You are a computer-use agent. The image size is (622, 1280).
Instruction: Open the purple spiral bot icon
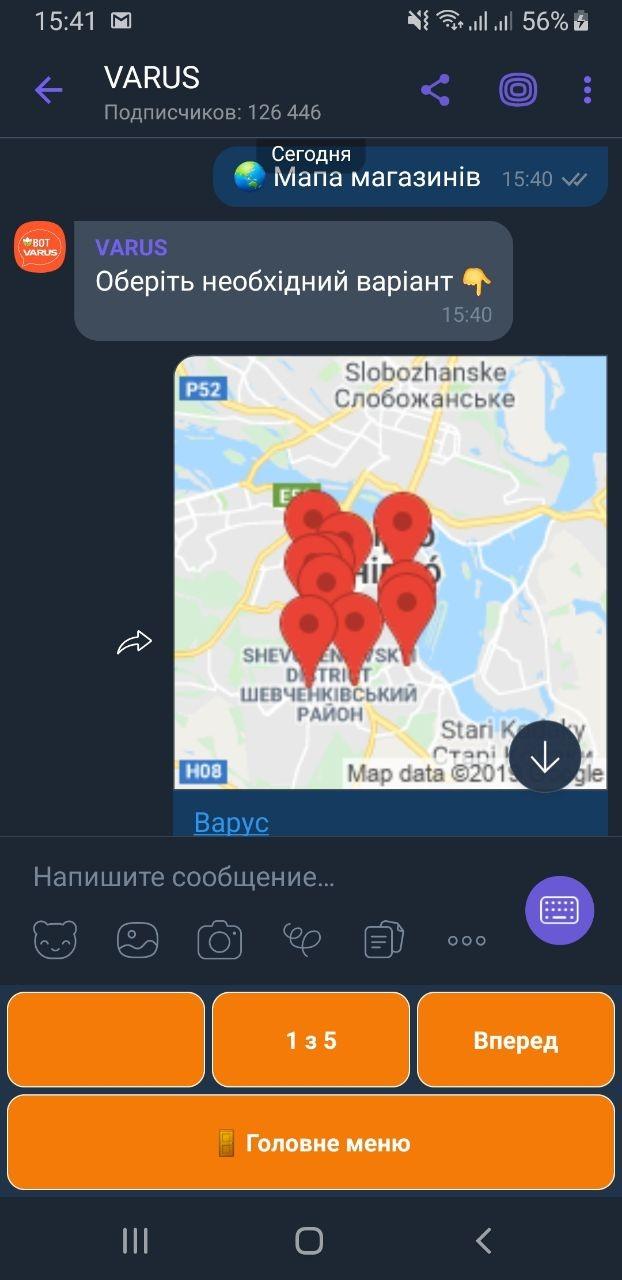518,91
